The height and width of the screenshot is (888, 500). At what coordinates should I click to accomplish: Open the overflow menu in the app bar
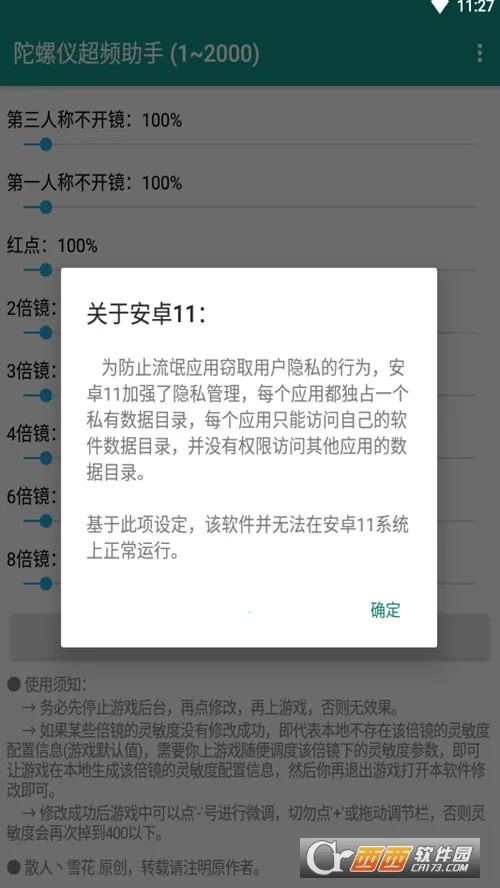pyautogui.click(x=480, y=53)
